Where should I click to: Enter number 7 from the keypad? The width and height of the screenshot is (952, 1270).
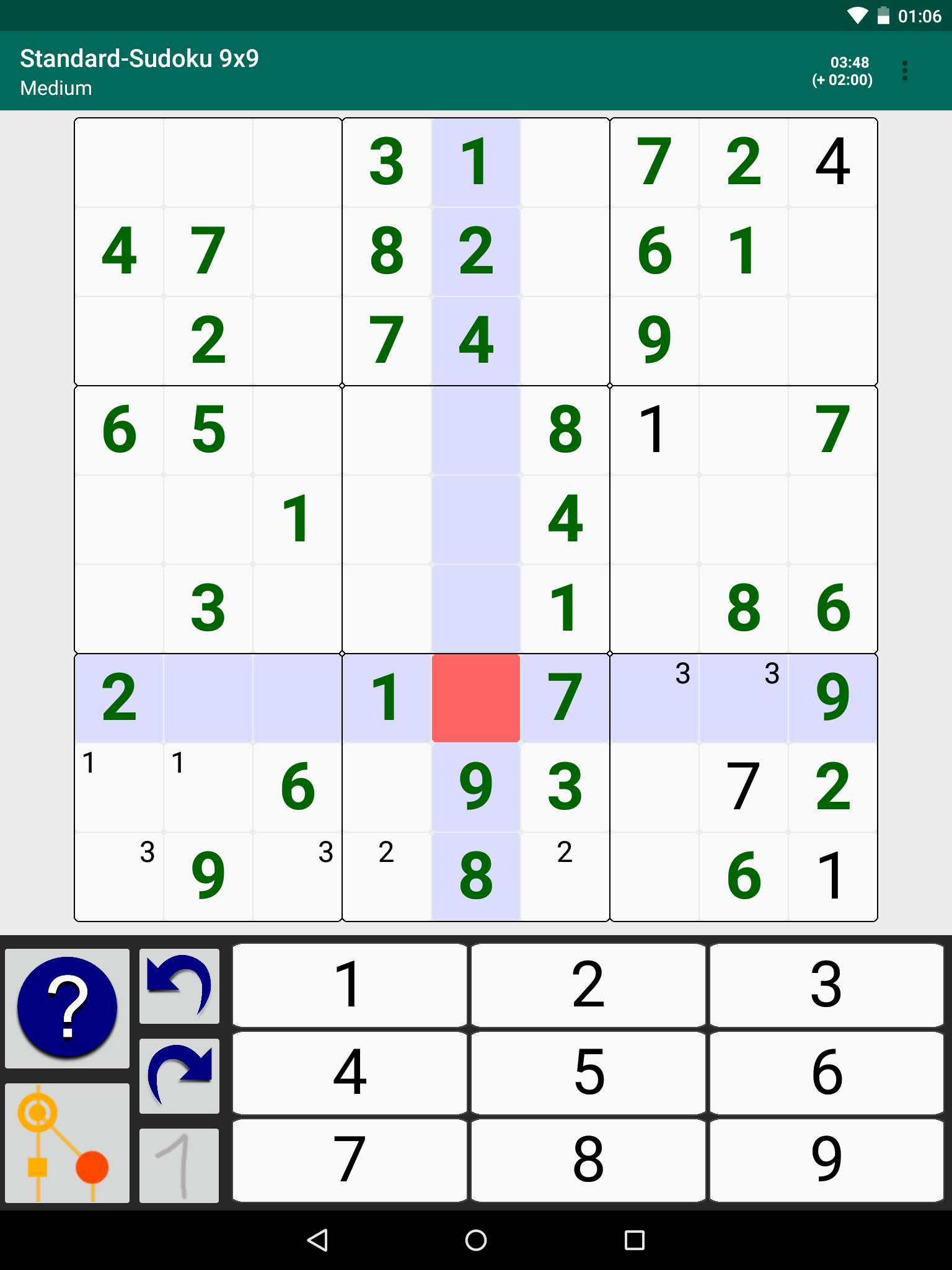pyautogui.click(x=349, y=1160)
